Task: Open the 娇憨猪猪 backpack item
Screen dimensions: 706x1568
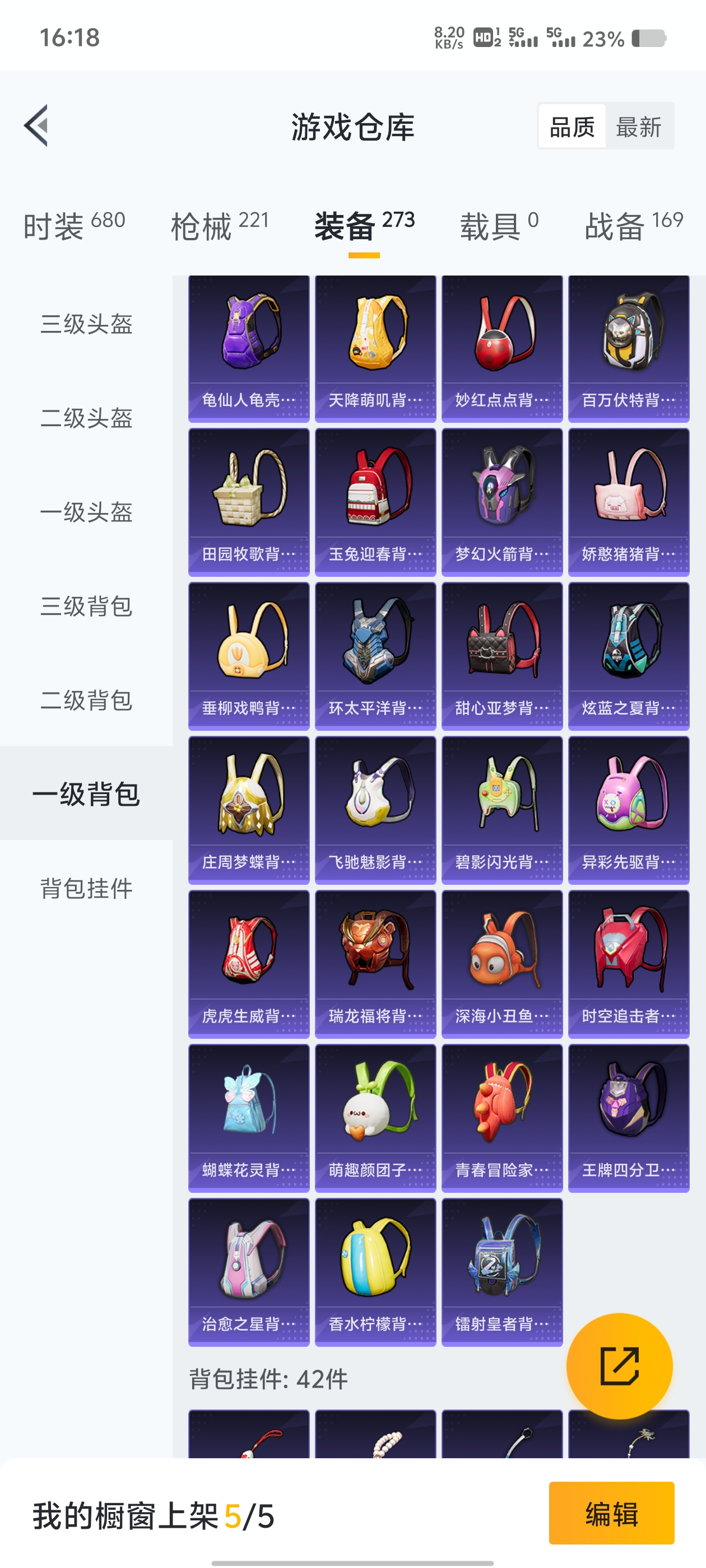Action: click(628, 502)
